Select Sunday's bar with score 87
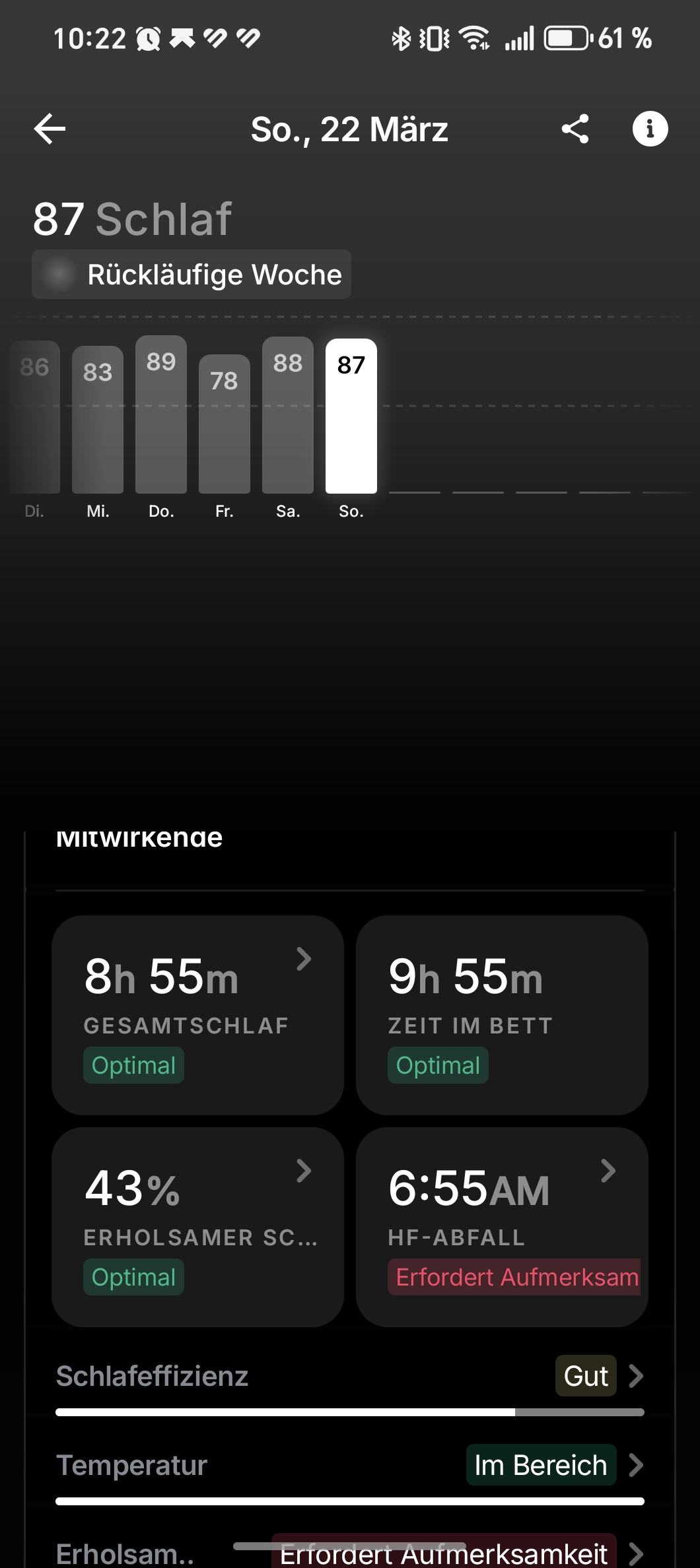This screenshot has width=700, height=1568. [351, 416]
